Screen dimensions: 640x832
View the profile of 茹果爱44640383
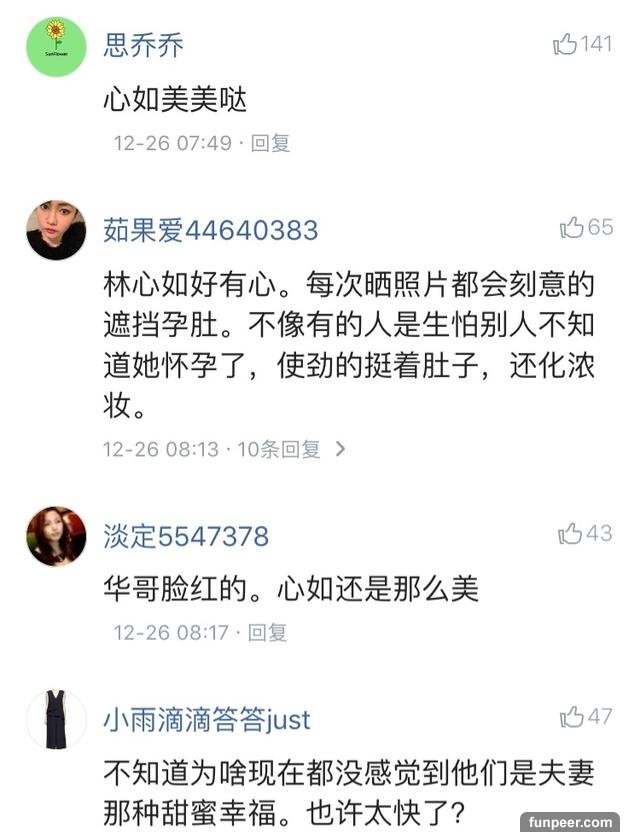pyautogui.click(x=210, y=231)
